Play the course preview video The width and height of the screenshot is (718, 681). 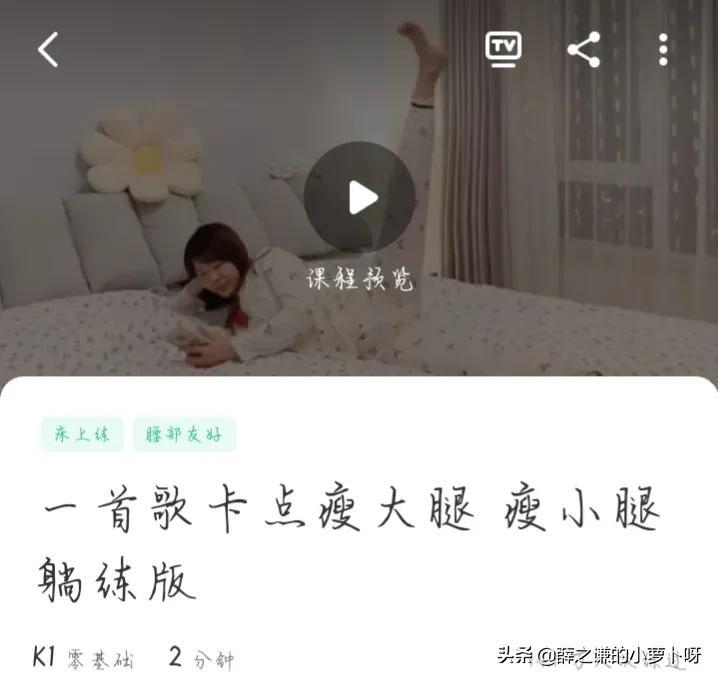(359, 198)
